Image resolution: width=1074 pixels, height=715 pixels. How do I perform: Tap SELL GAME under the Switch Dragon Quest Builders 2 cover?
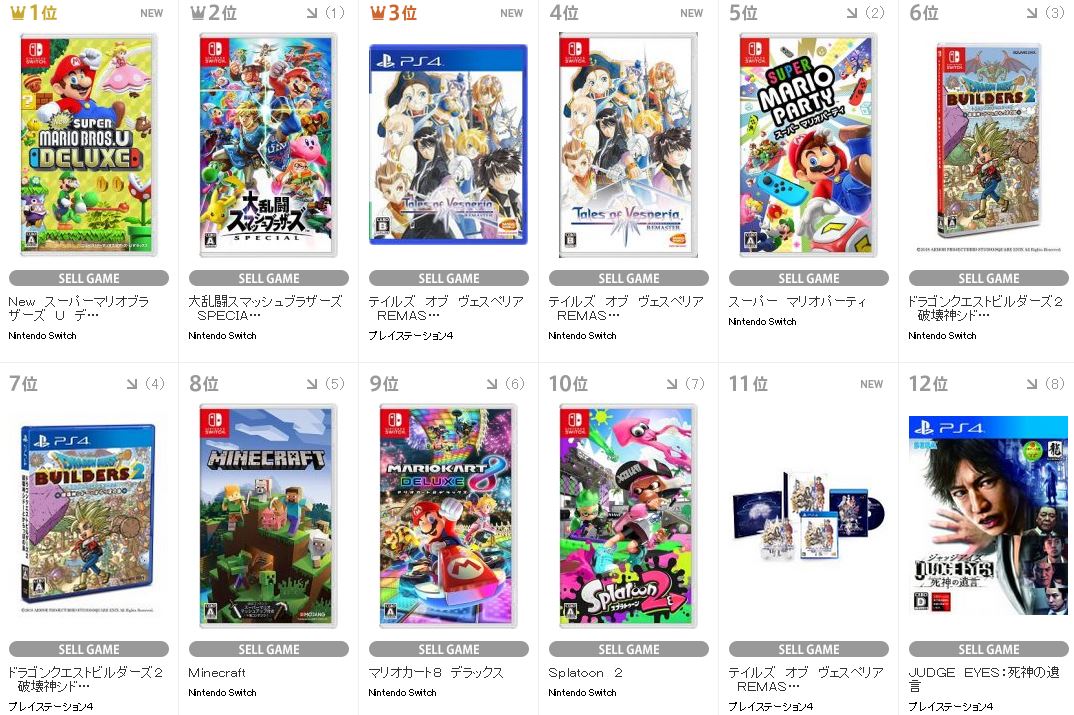(x=988, y=278)
